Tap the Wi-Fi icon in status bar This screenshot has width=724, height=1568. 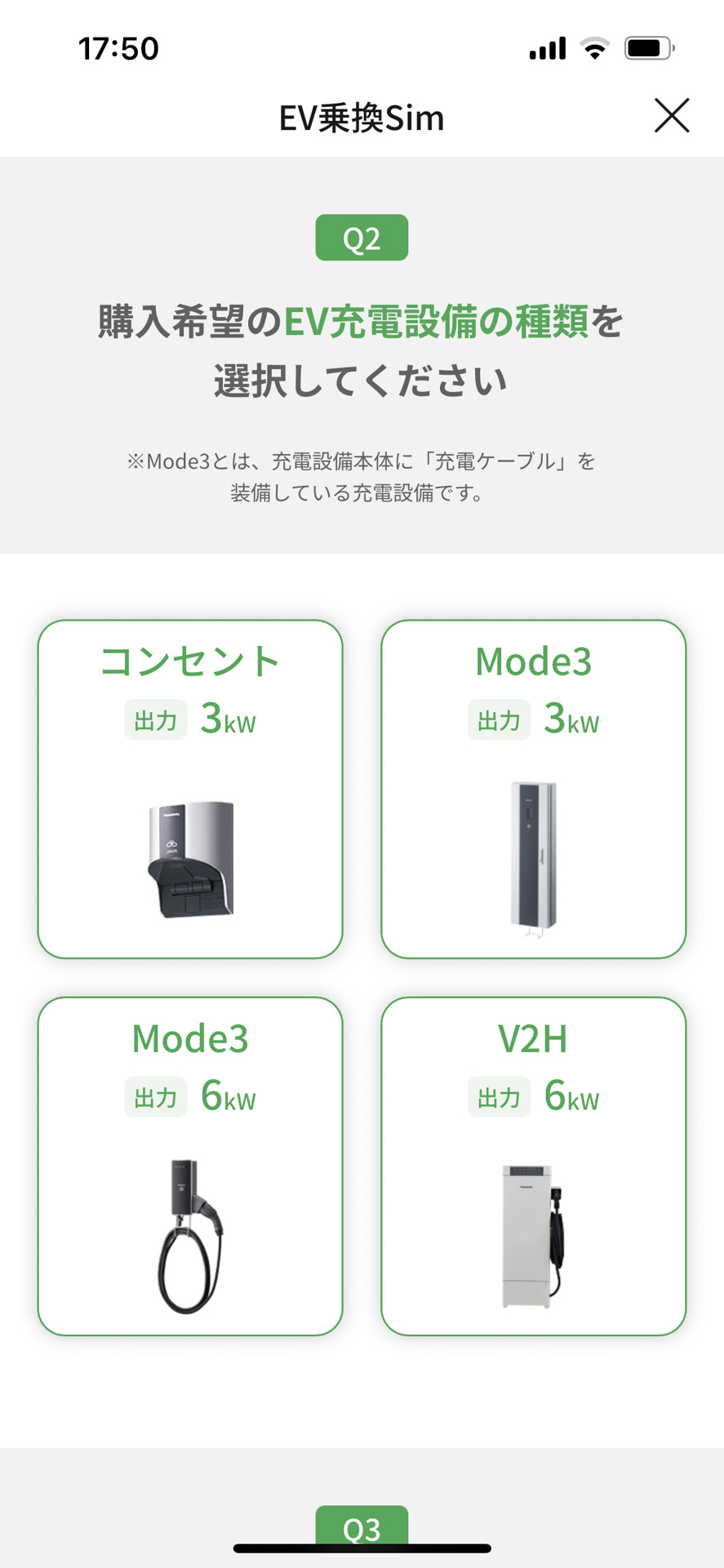click(595, 48)
